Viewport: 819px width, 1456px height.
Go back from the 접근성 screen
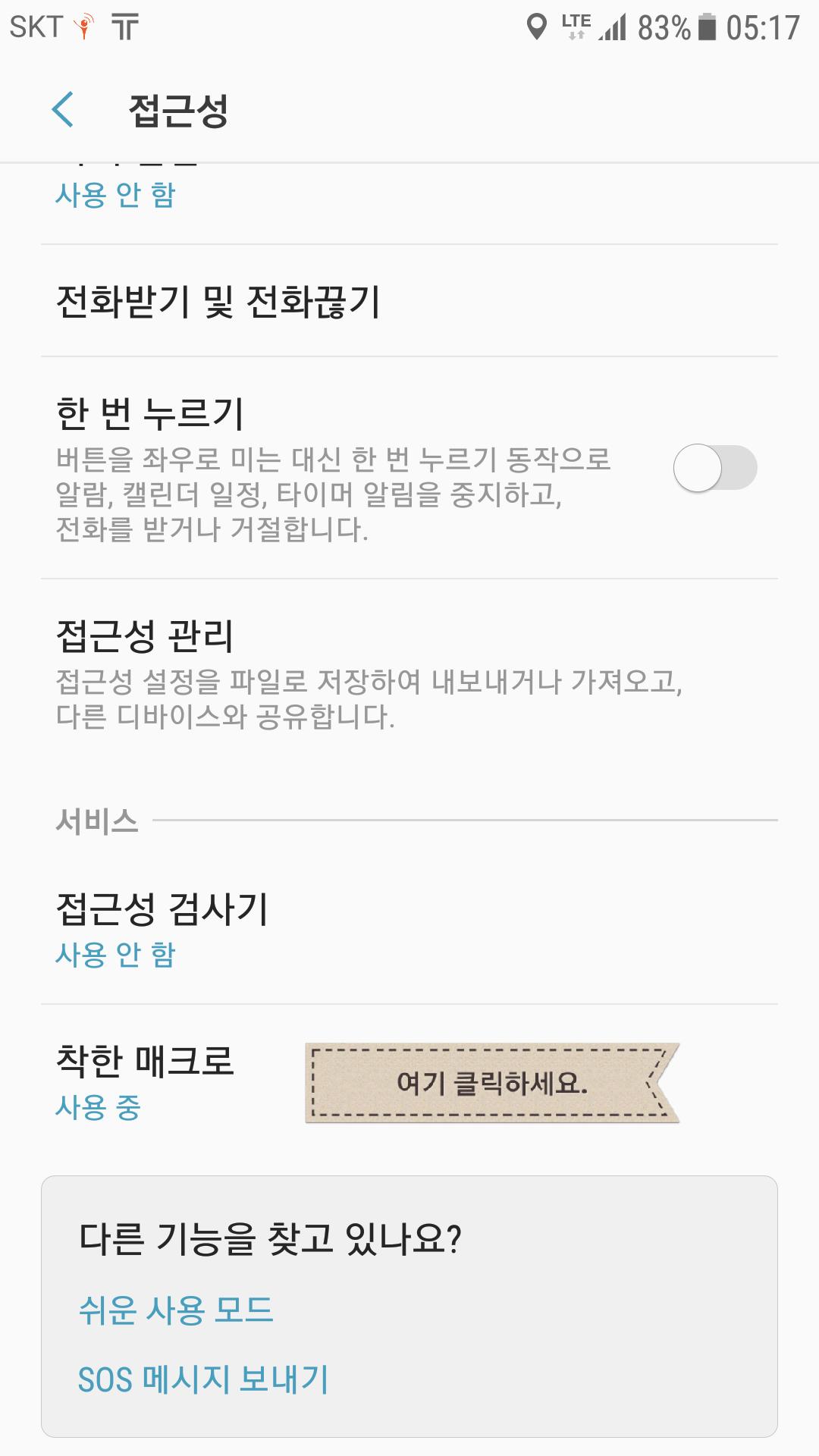pyautogui.click(x=63, y=110)
